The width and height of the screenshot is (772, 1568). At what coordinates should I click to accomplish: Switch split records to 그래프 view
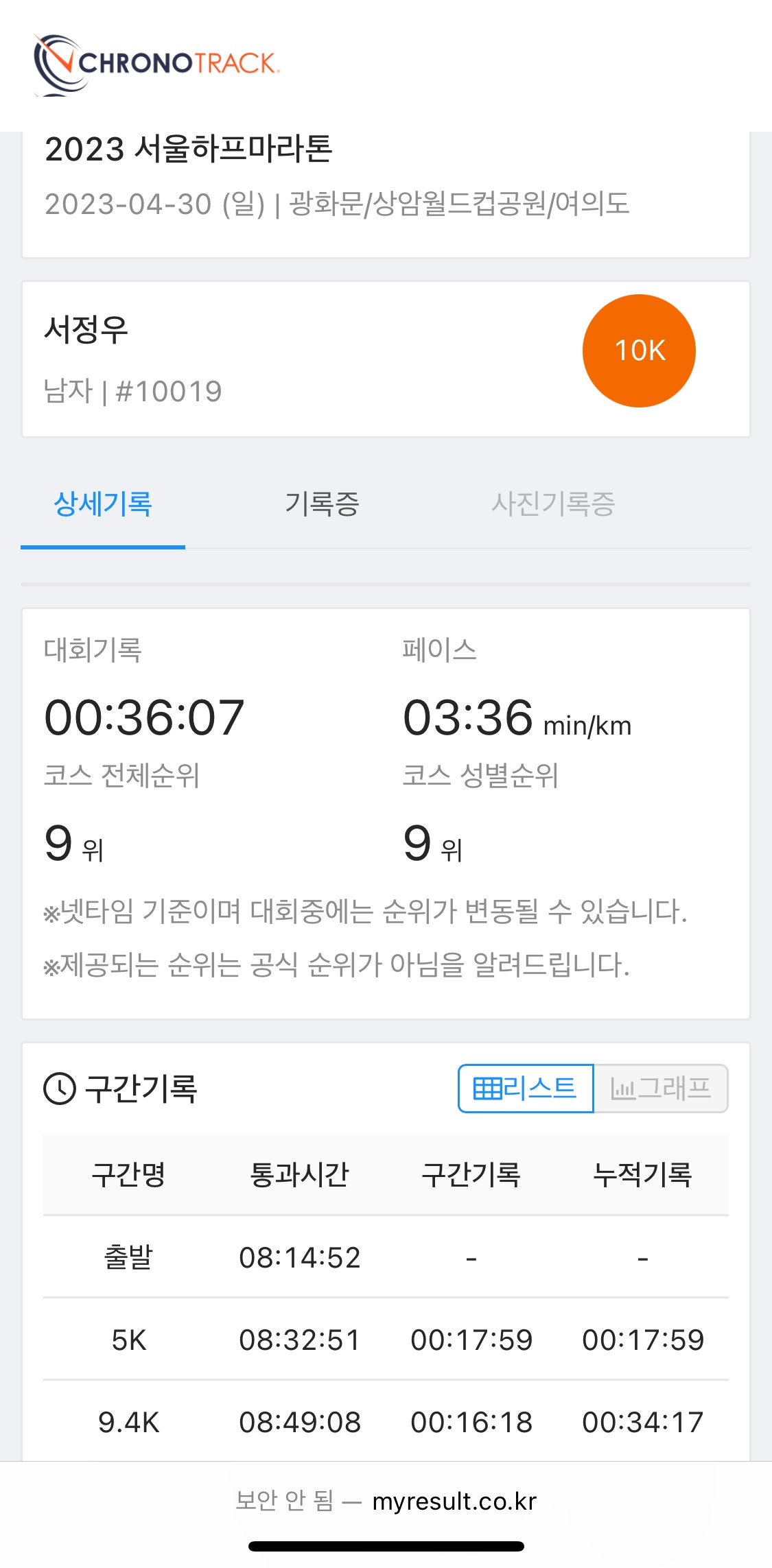pyautogui.click(x=660, y=1088)
